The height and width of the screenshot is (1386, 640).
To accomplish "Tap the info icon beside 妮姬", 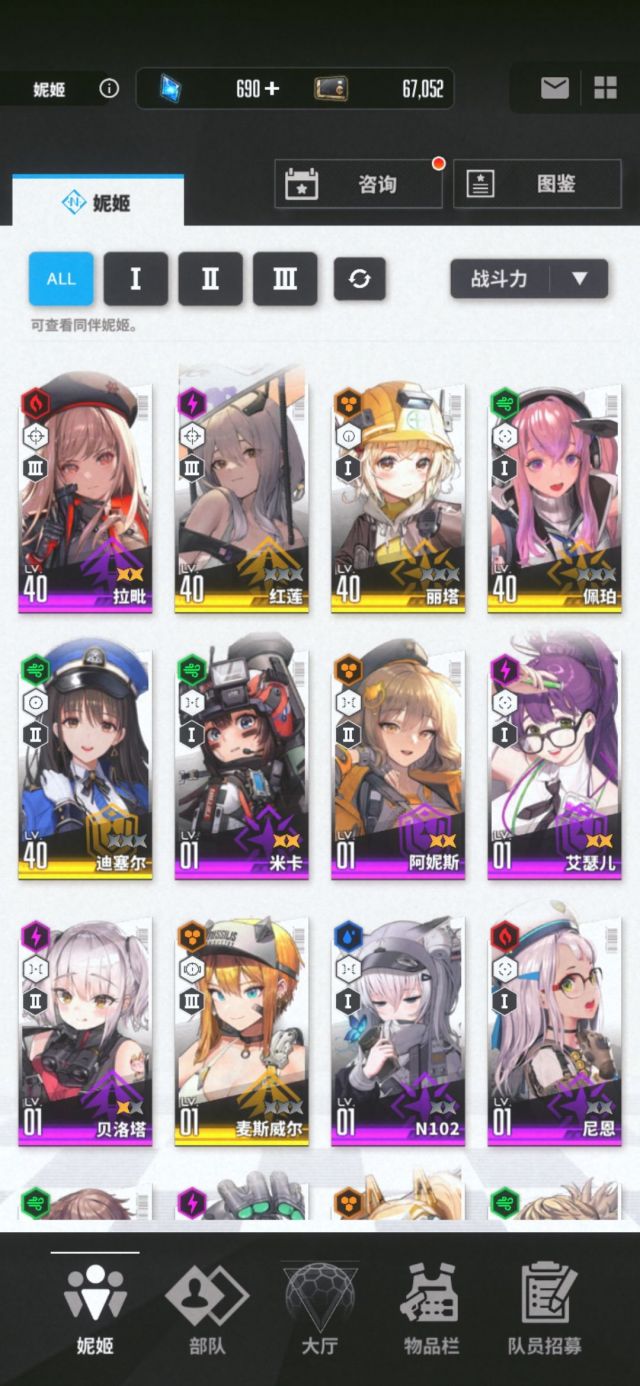I will (x=109, y=88).
